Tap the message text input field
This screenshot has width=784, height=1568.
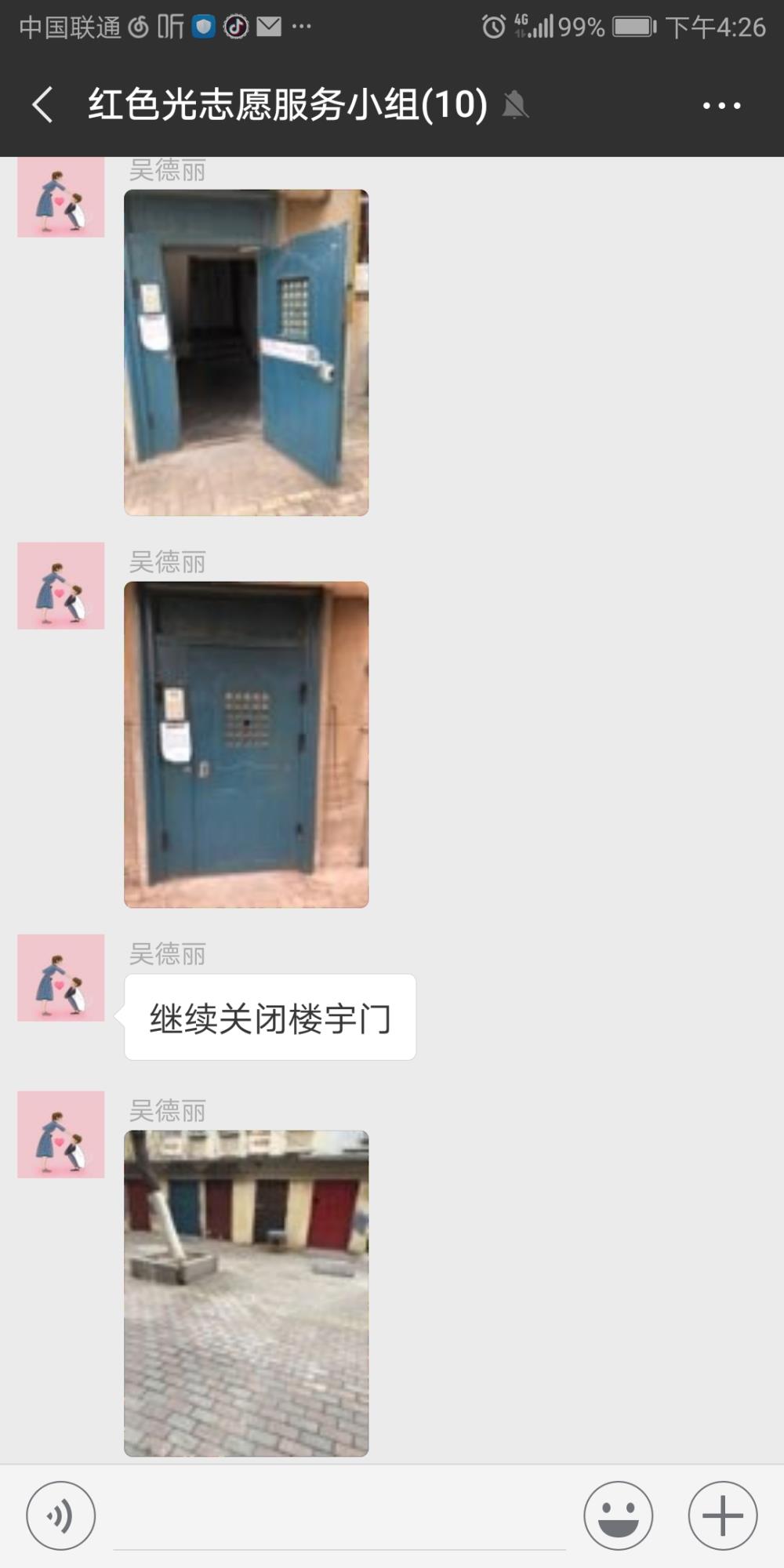coord(339,1517)
